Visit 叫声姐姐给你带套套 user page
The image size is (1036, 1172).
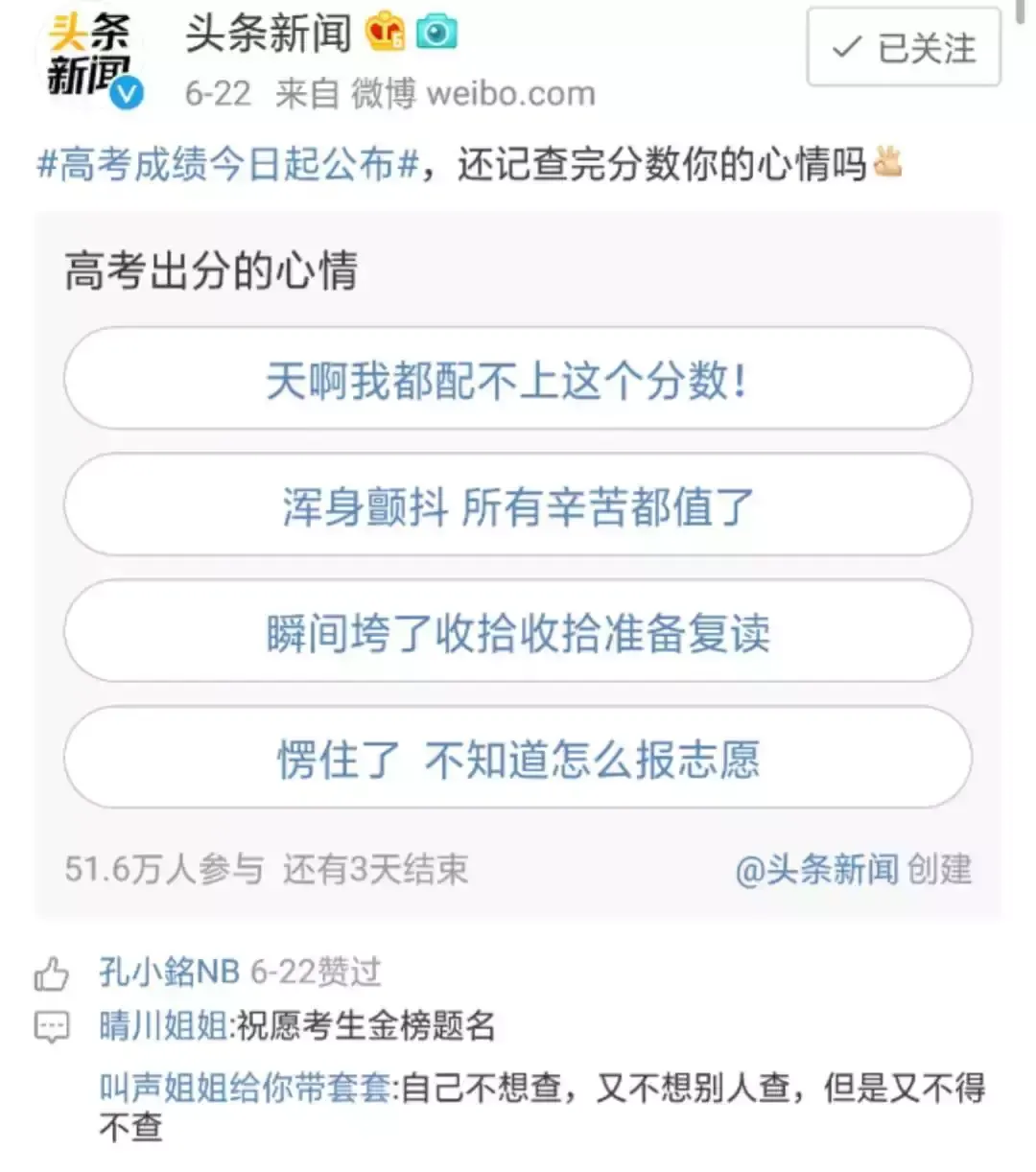click(245, 1088)
